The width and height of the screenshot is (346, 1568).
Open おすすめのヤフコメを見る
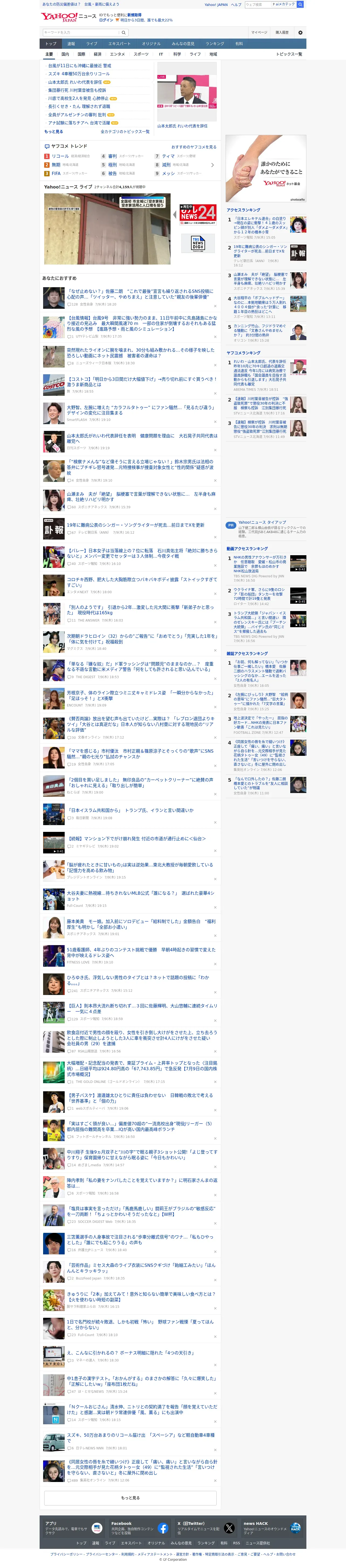(x=194, y=147)
